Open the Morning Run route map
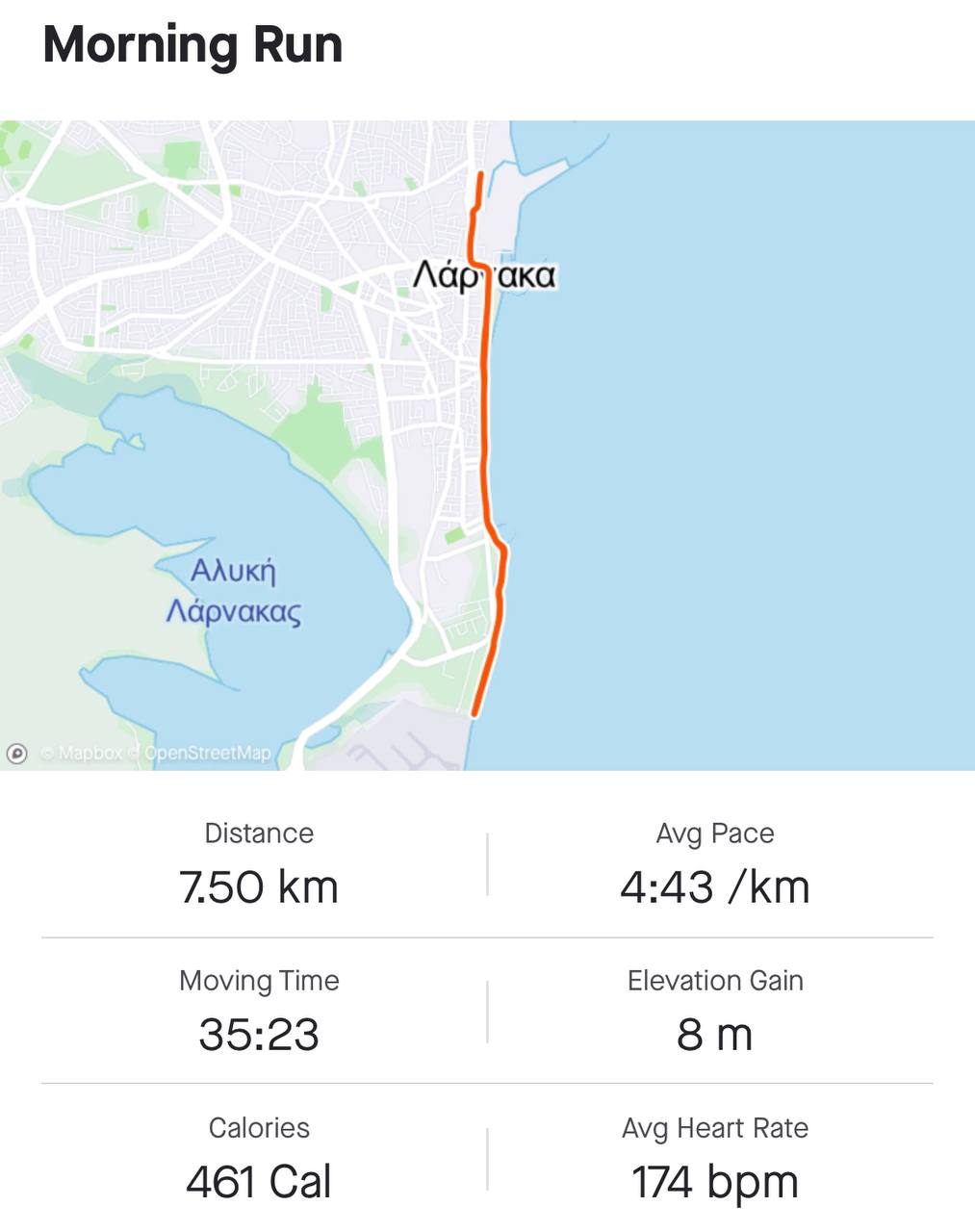Image resolution: width=975 pixels, height=1232 pixels. 487,445
